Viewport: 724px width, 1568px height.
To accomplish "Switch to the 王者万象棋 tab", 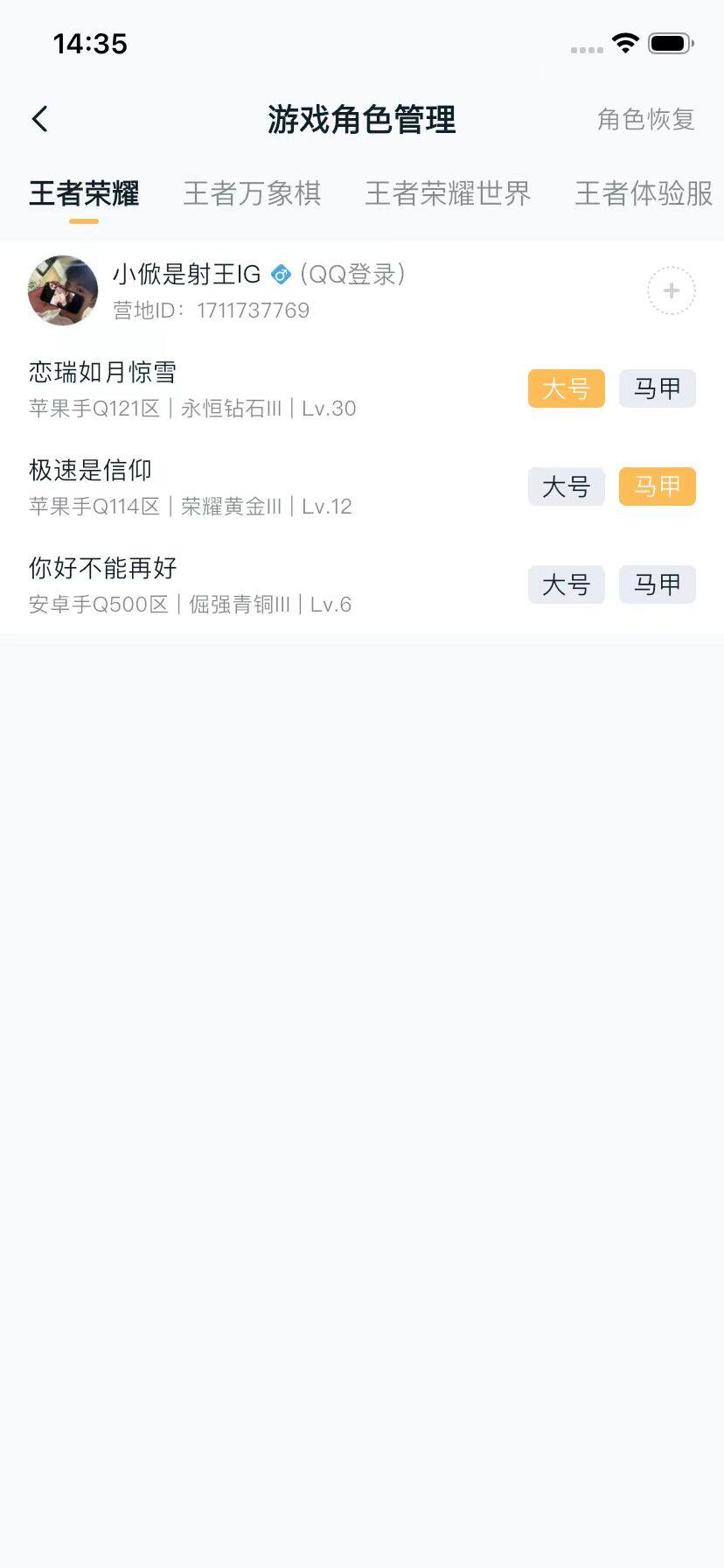I will pos(252,194).
